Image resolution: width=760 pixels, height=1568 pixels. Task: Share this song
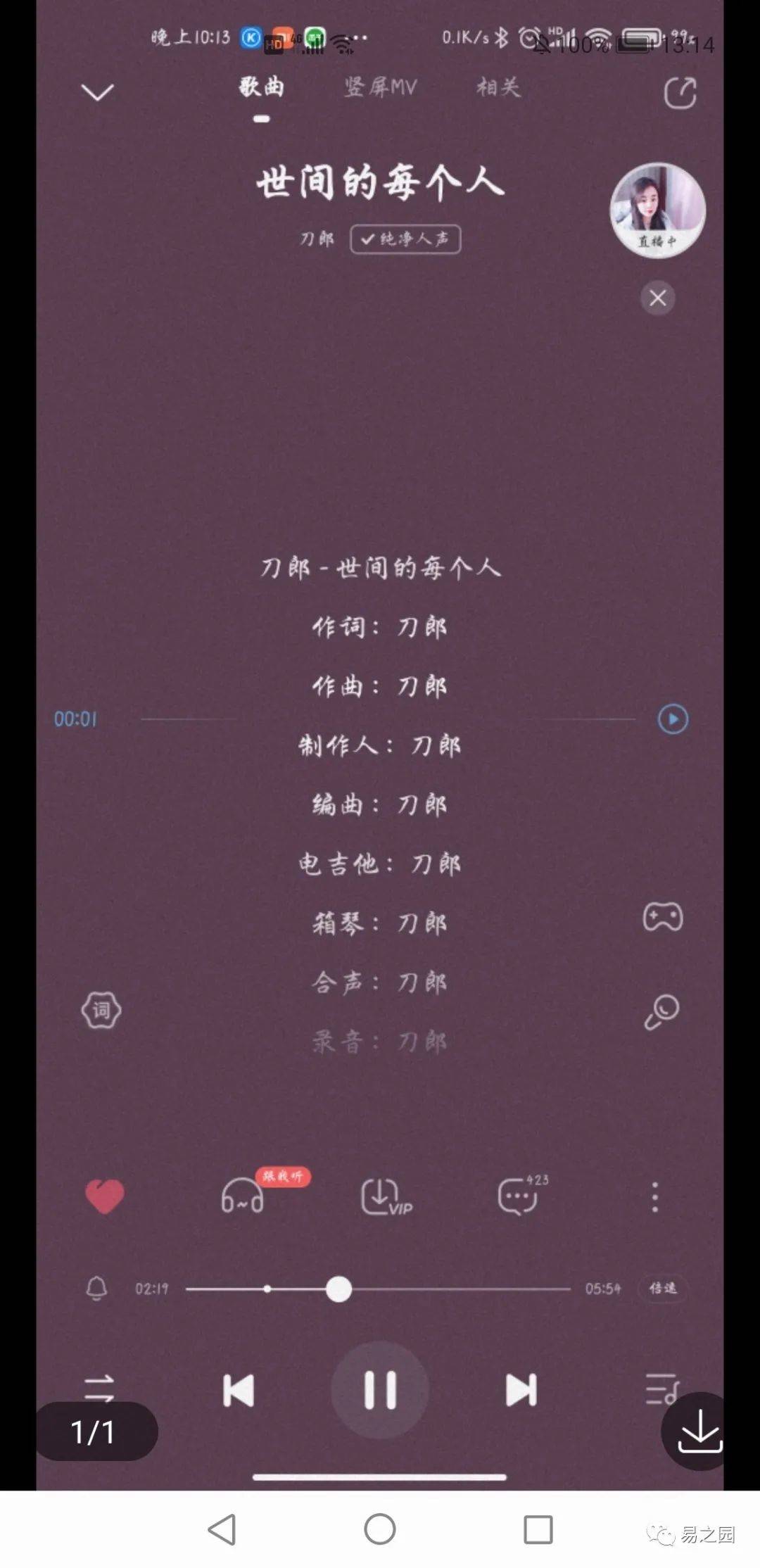click(680, 93)
